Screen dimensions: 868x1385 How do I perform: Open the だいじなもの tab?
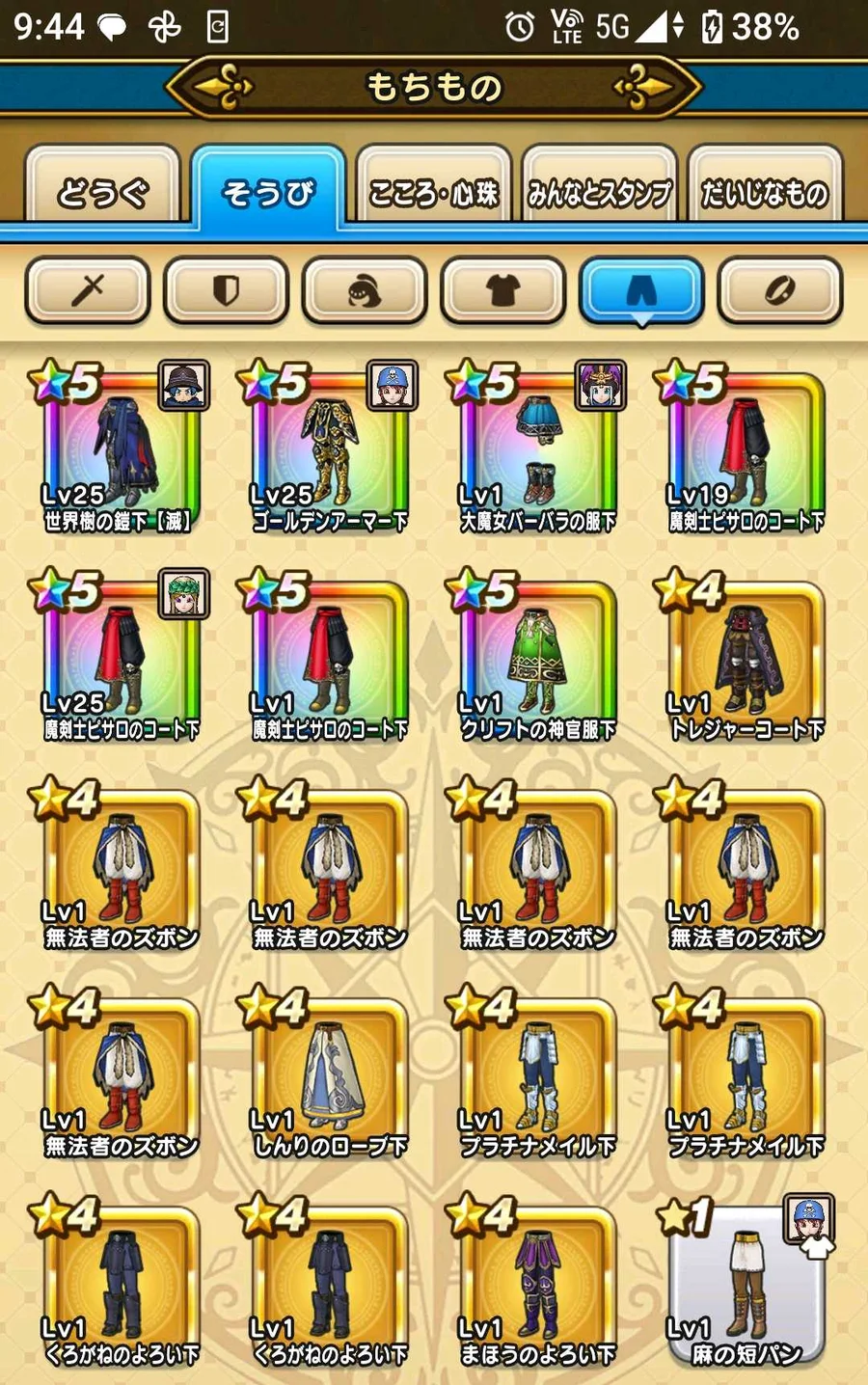(x=764, y=191)
